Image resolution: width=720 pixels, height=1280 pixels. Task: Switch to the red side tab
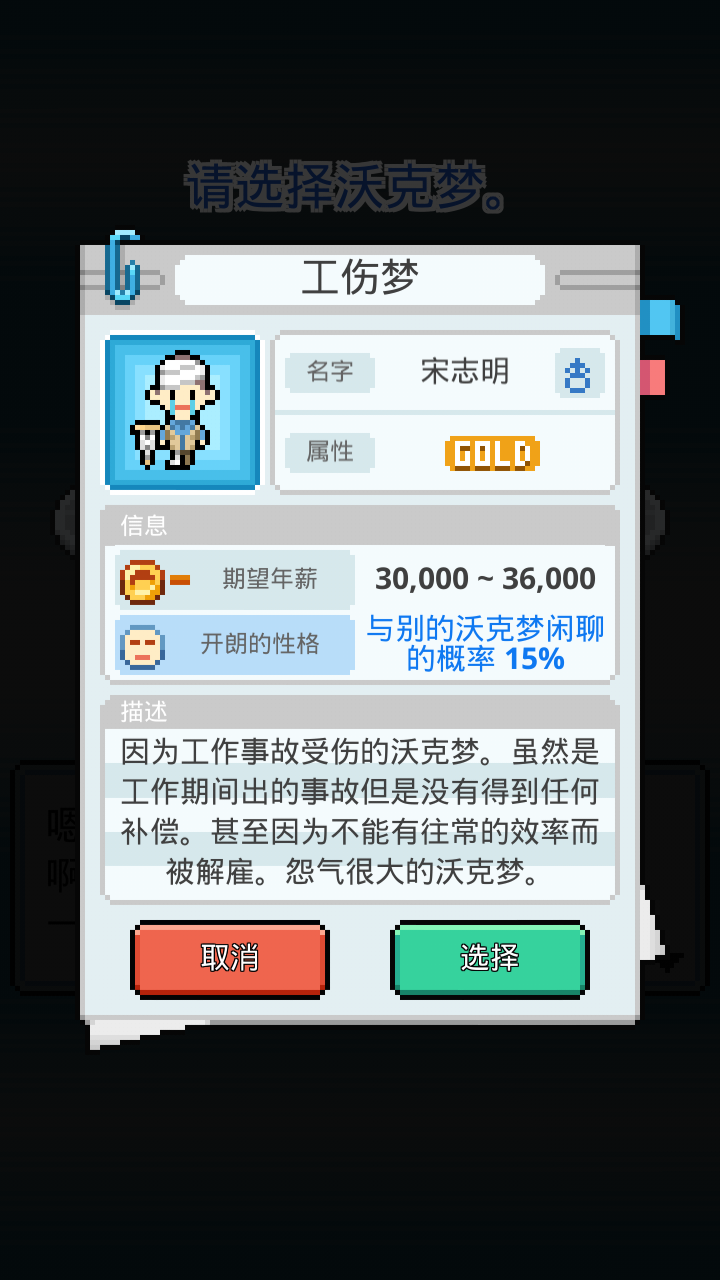[x=653, y=377]
